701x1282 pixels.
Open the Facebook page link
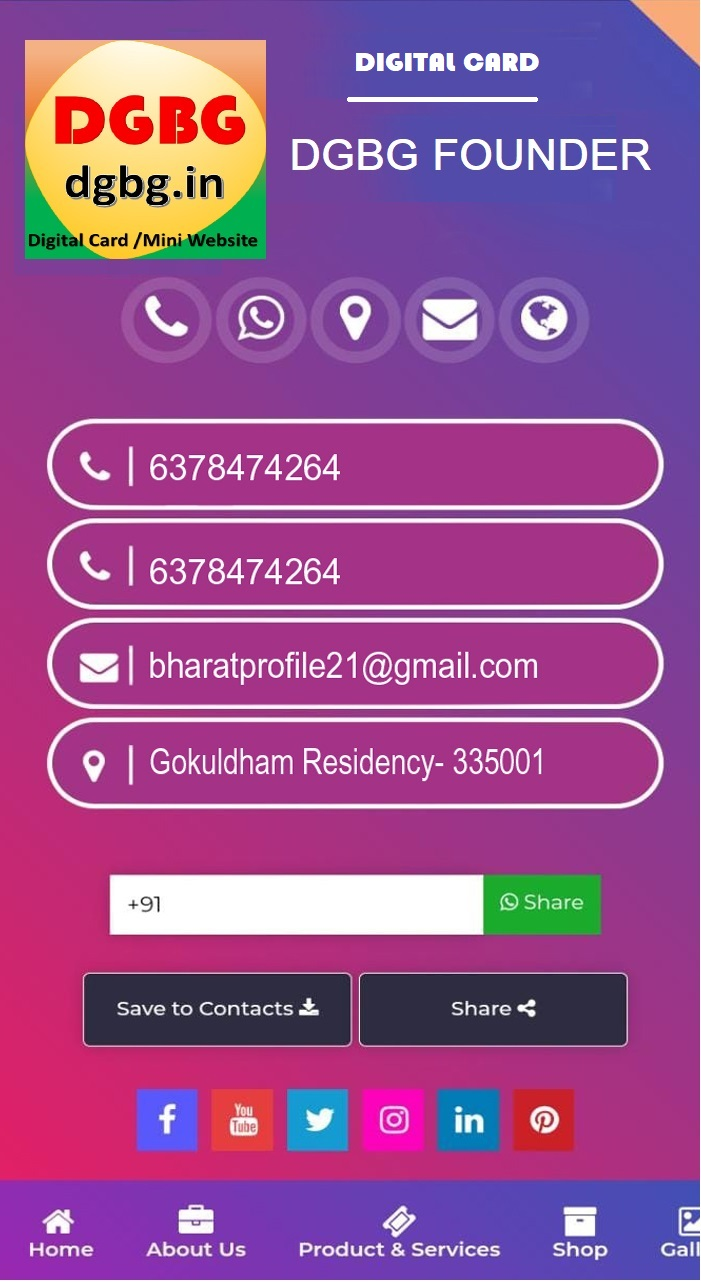(x=167, y=1120)
